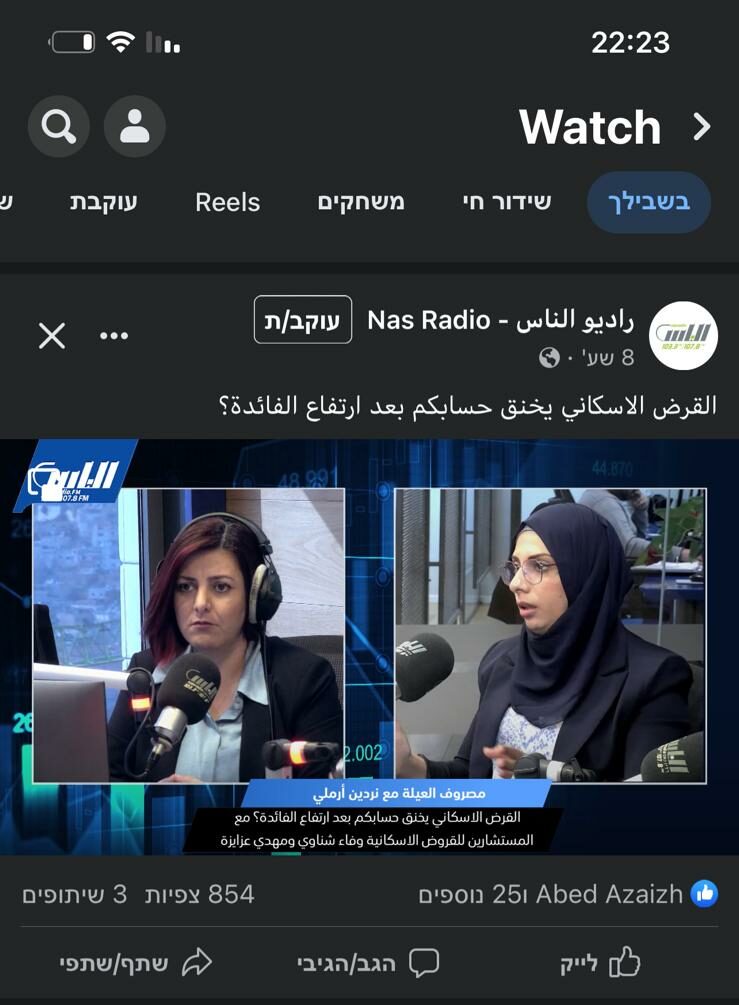Screen dimensions: 739x1005
Task: Open the Nas Radio page avatar
Action: point(683,335)
